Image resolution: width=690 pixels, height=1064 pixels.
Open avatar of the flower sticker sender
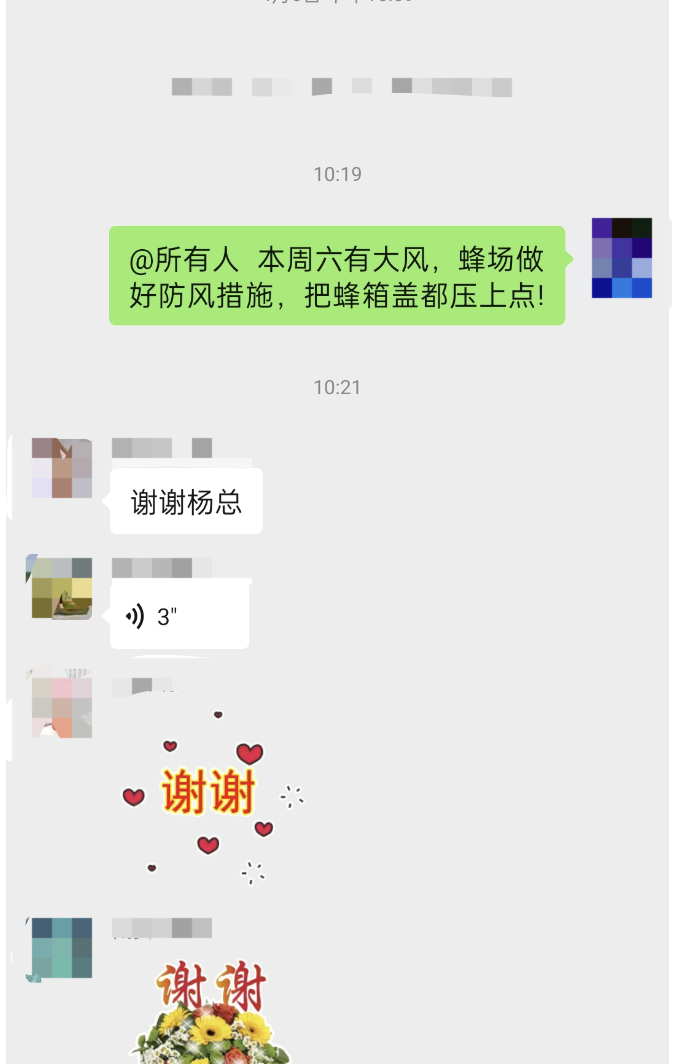62,948
